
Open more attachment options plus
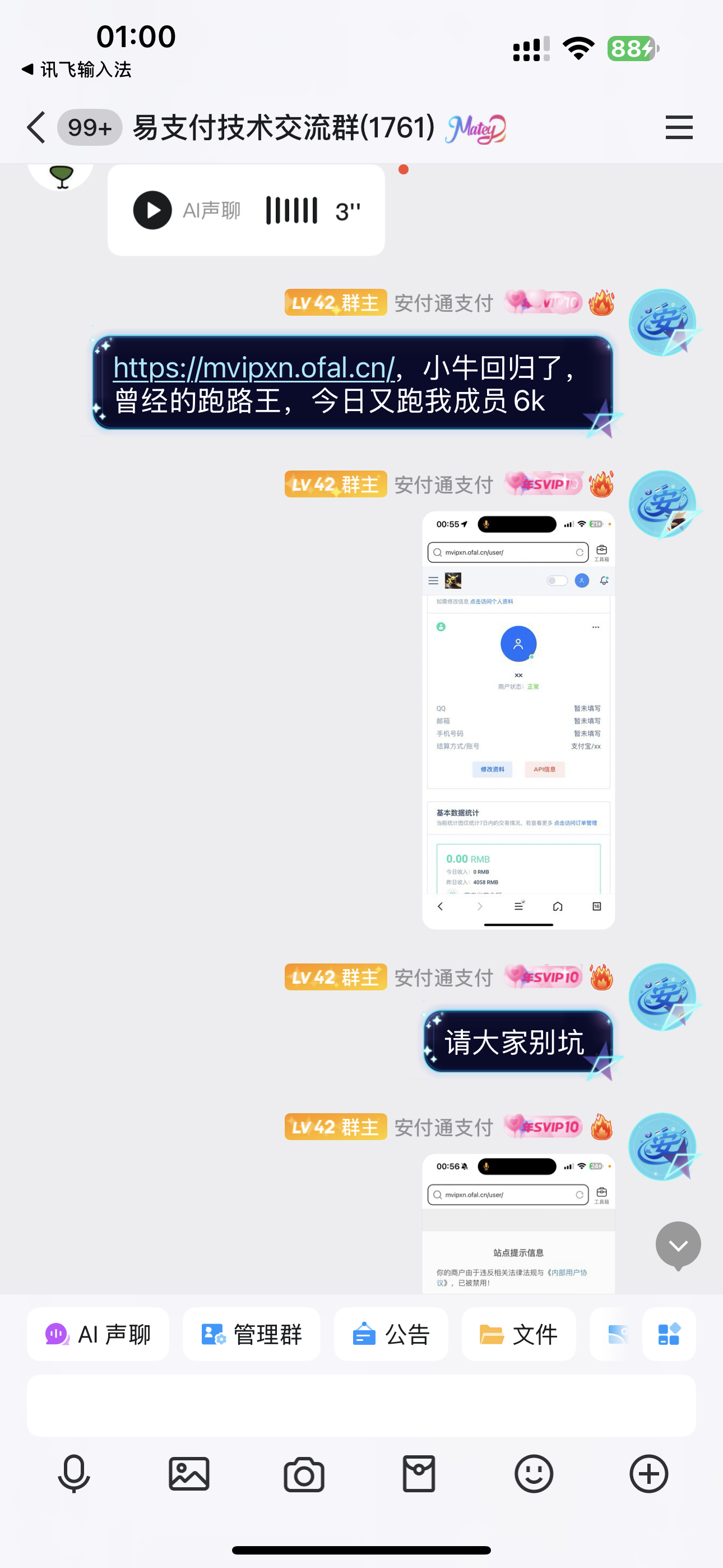[649, 1474]
